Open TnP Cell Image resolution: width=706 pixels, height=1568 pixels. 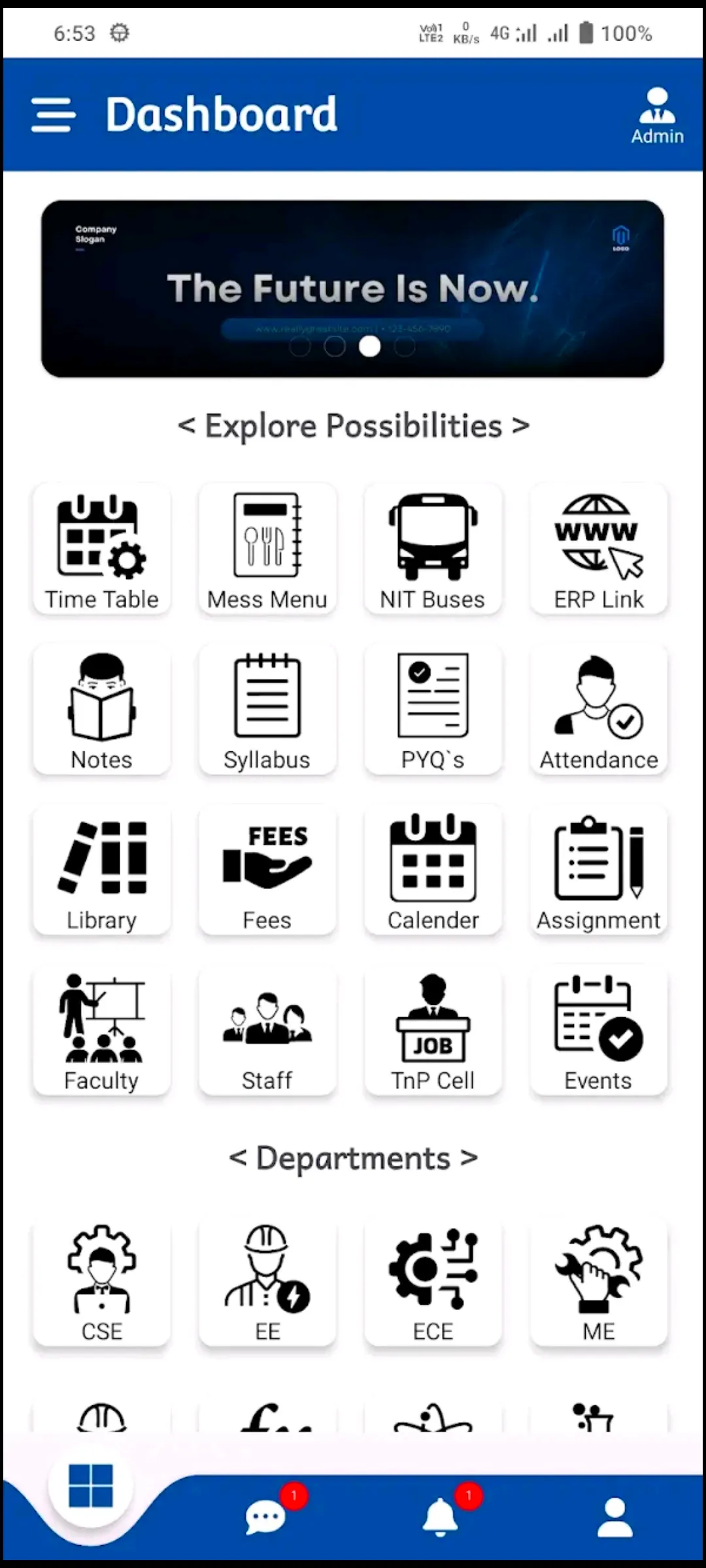[433, 1032]
